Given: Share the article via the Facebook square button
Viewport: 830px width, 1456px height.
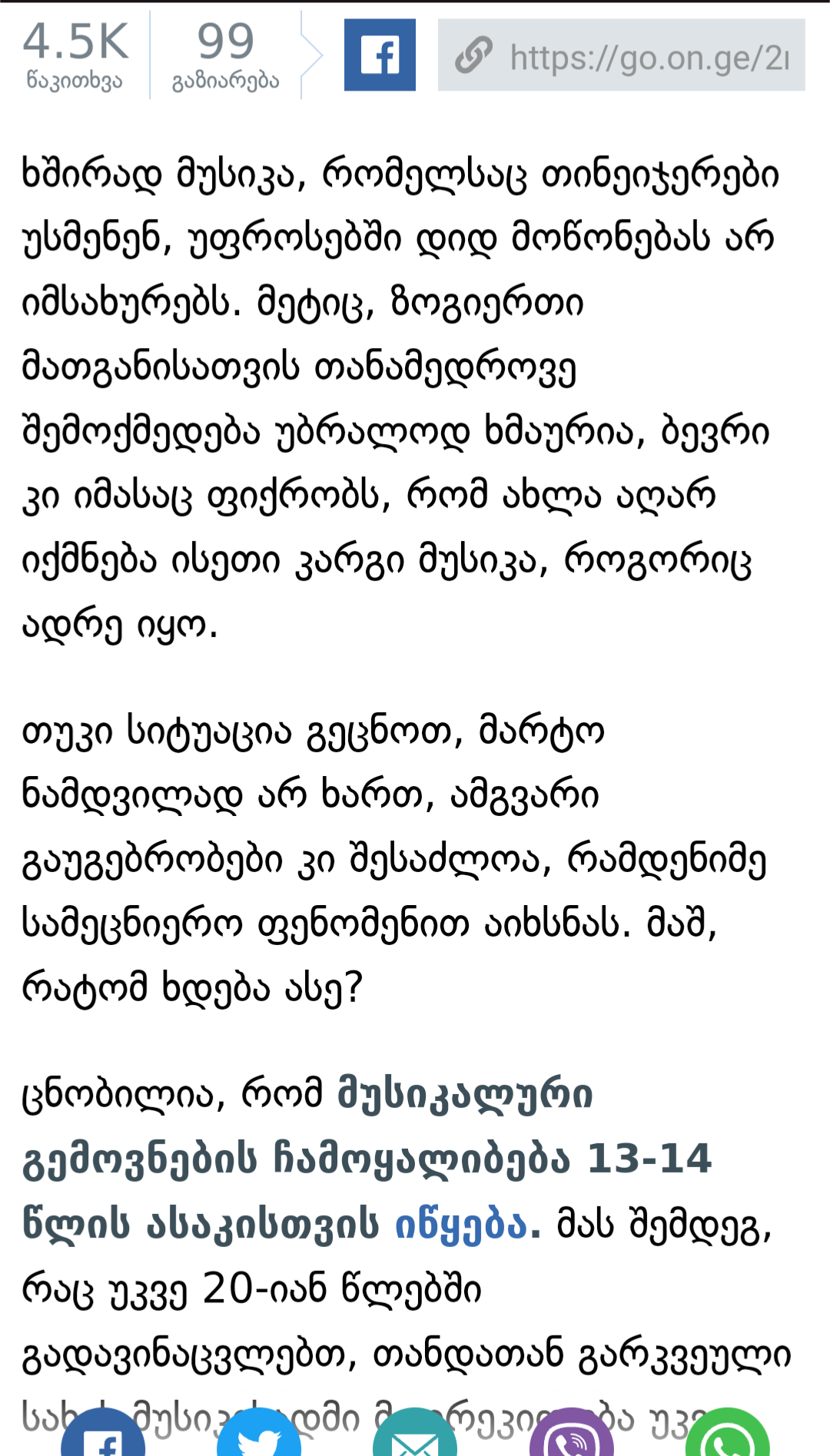Looking at the screenshot, I should [x=380, y=55].
